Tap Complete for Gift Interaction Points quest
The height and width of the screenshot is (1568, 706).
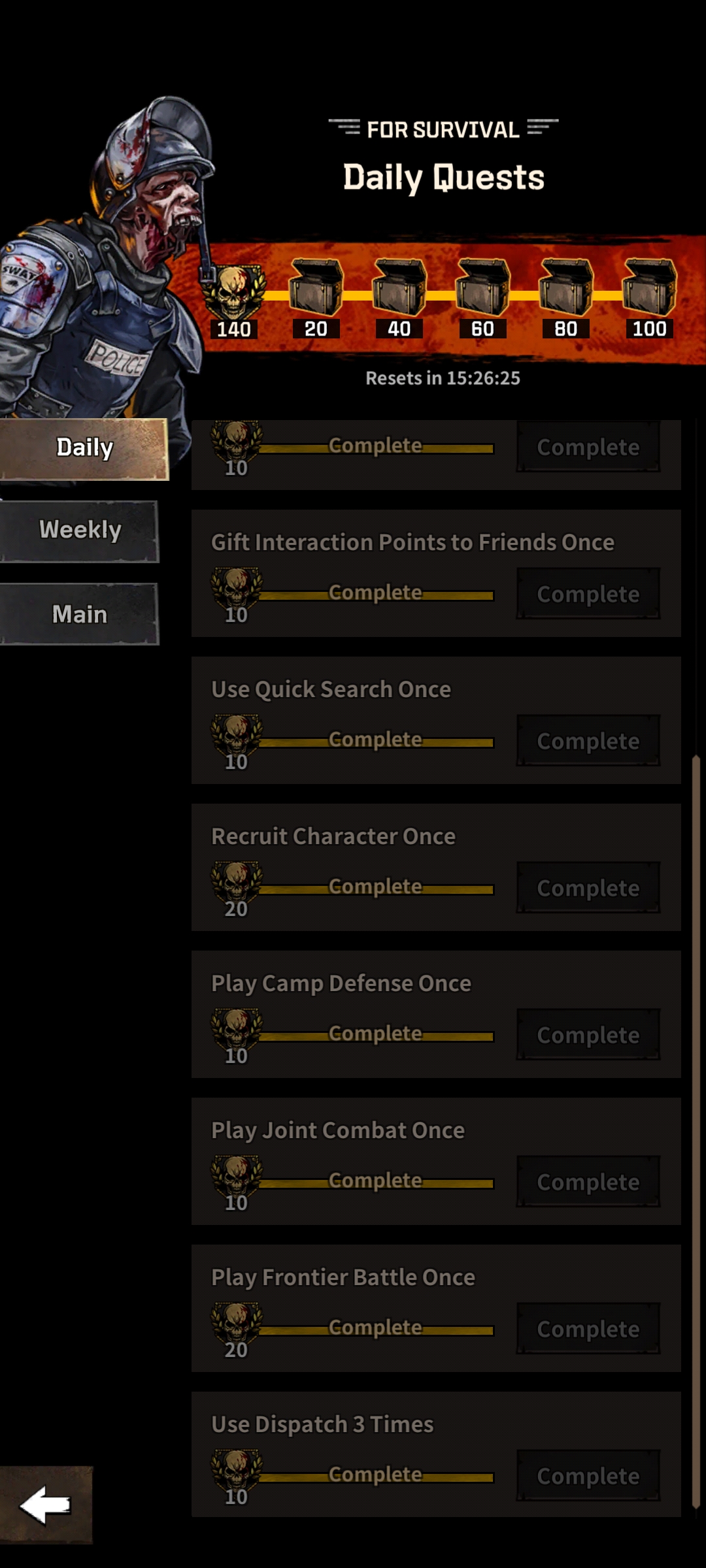coord(588,594)
